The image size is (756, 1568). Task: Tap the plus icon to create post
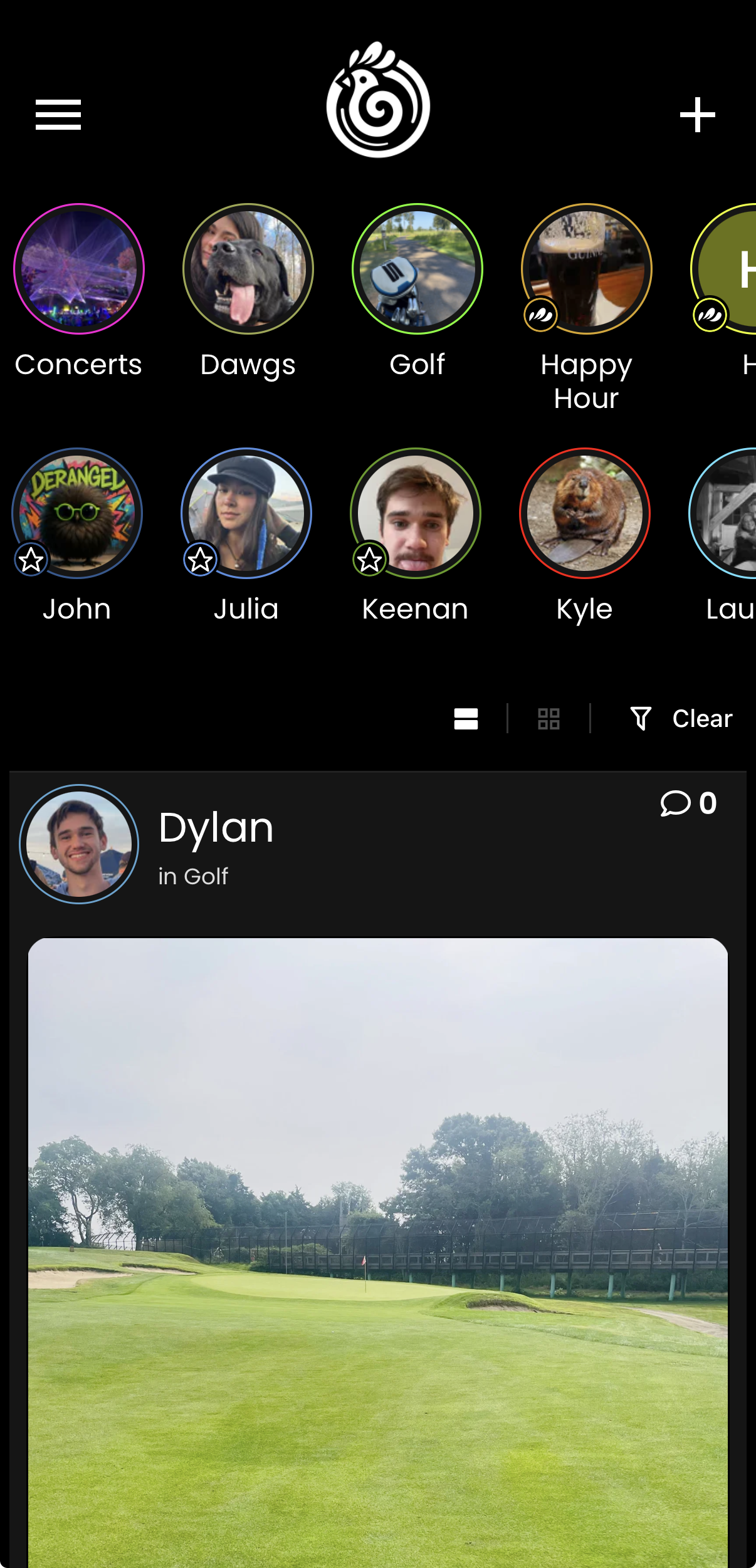click(x=697, y=115)
